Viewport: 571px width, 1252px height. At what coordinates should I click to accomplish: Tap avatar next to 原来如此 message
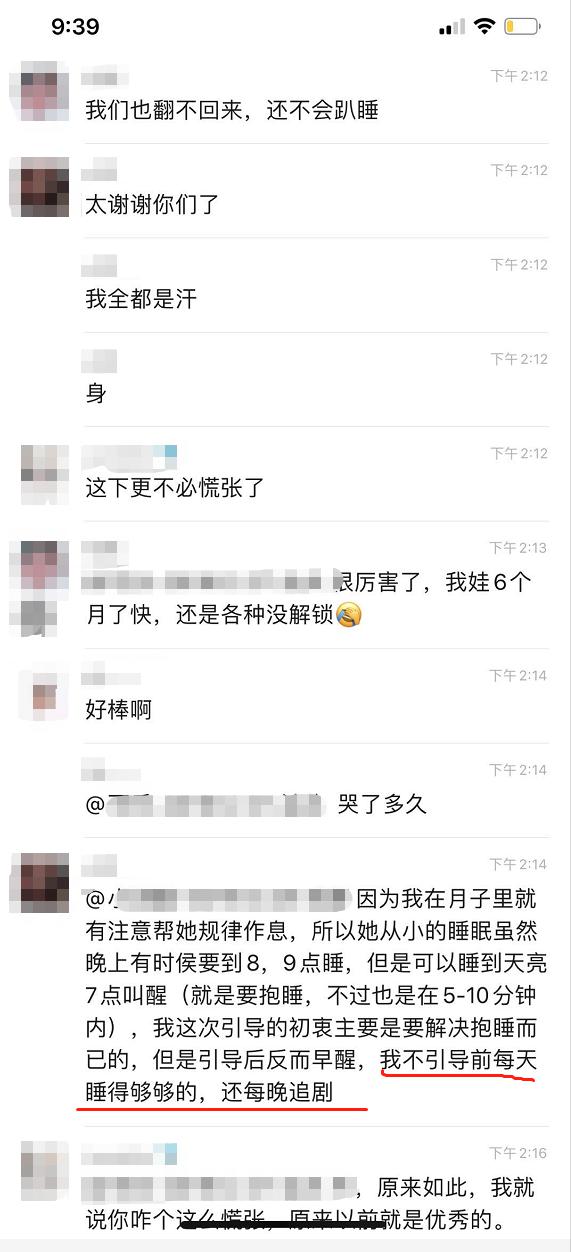pyautogui.click(x=44, y=1171)
